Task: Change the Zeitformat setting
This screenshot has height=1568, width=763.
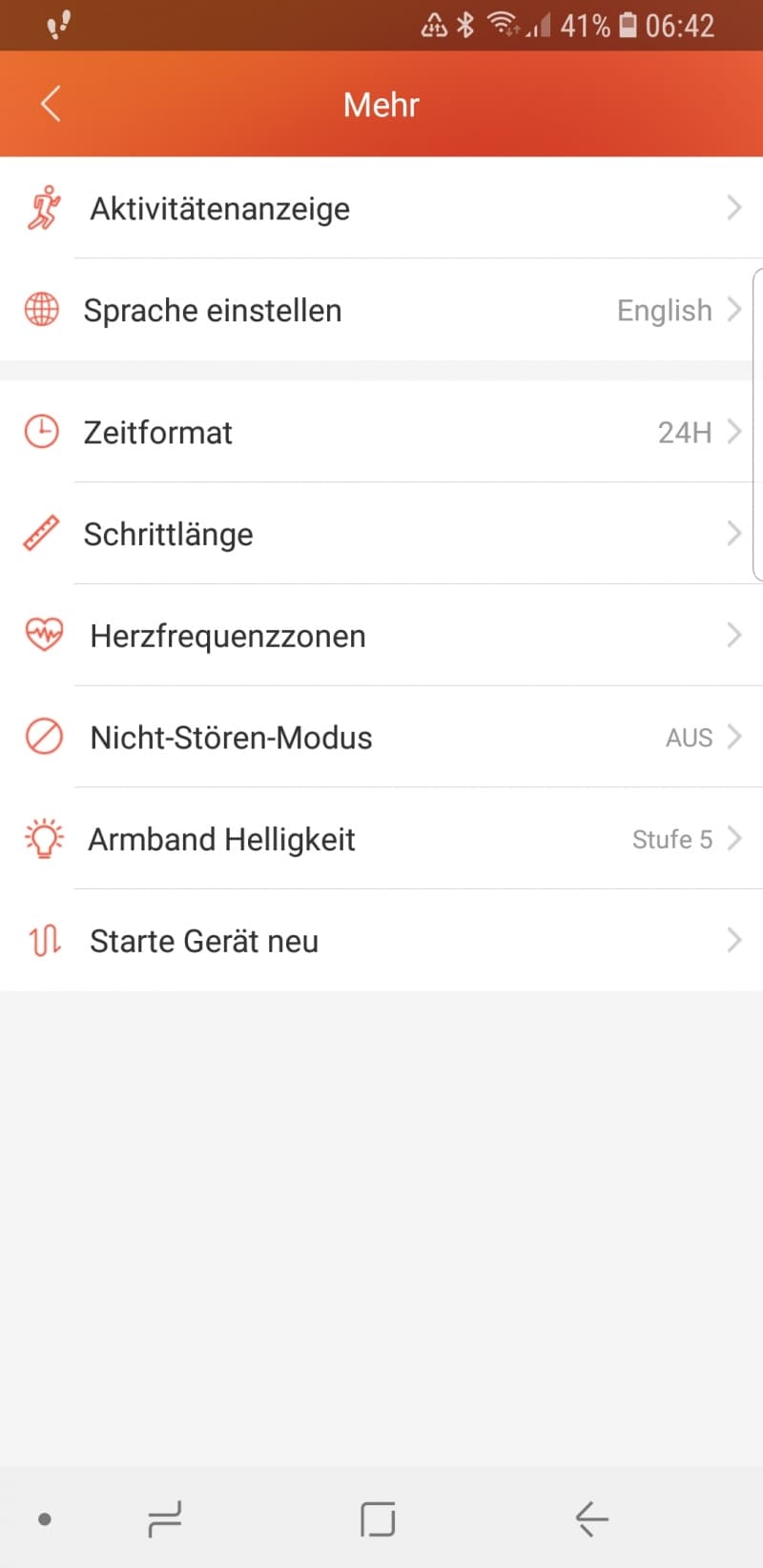Action: [x=381, y=432]
